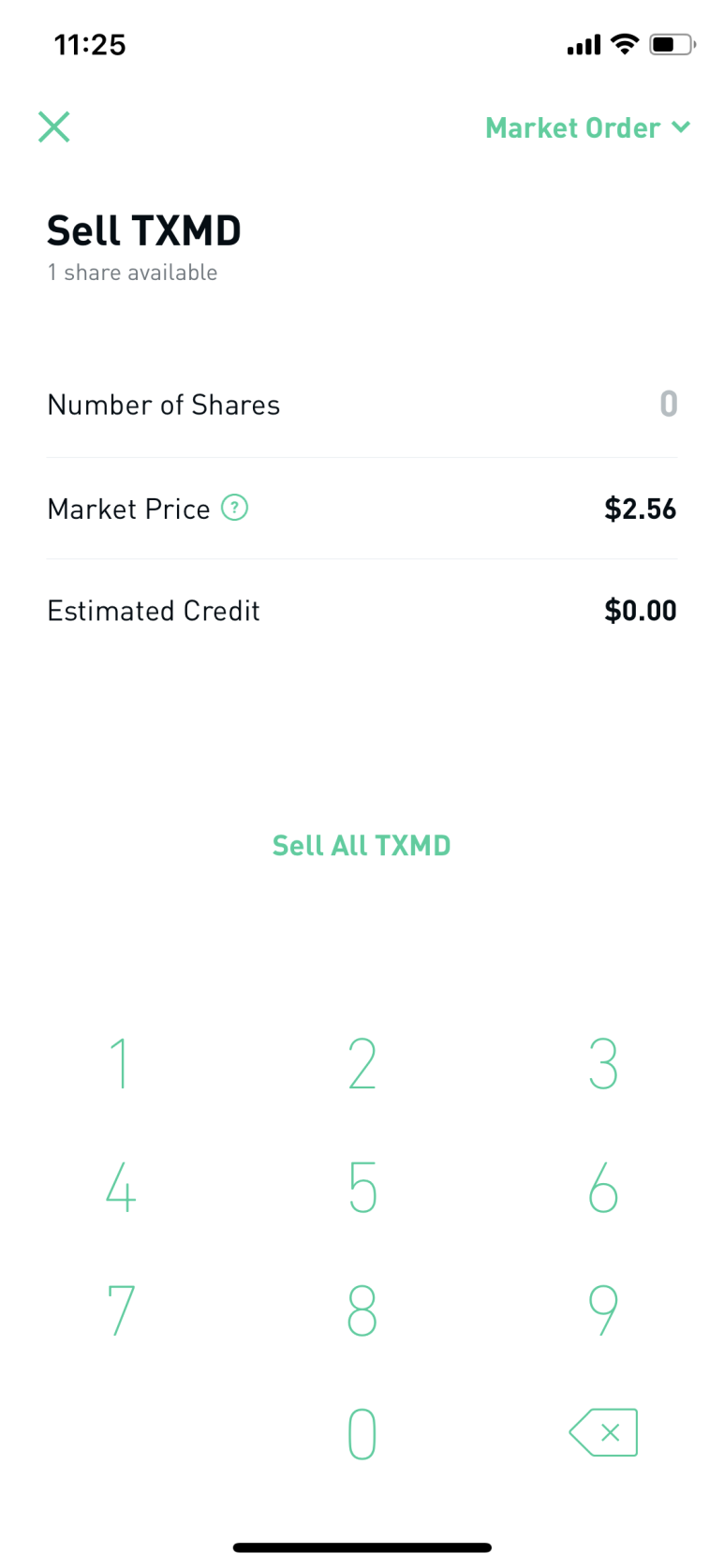Viewport: 724px width, 1568px height.
Task: Enter digit 9 on keypad
Action: 603,1309
